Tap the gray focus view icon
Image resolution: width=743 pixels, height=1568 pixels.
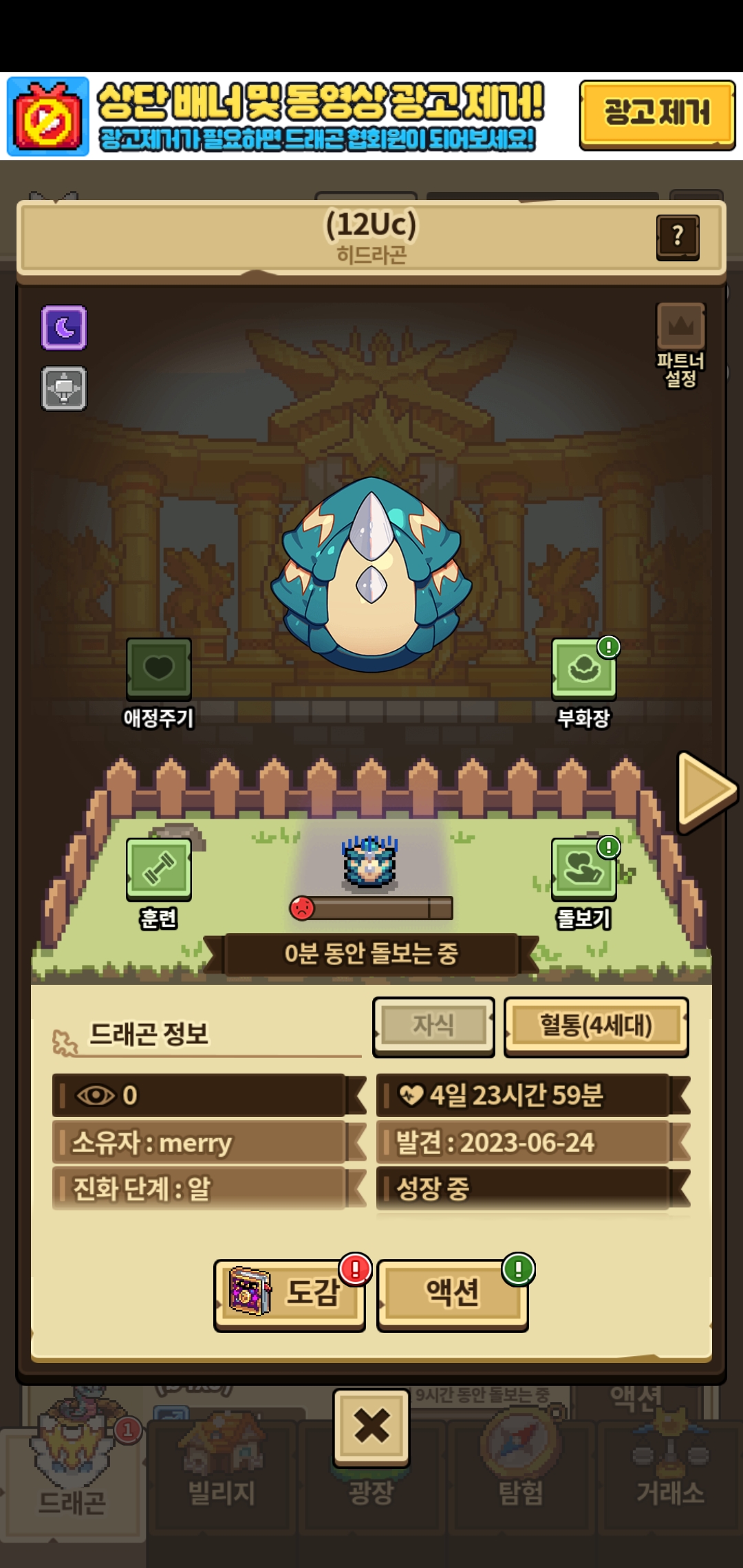(64, 389)
